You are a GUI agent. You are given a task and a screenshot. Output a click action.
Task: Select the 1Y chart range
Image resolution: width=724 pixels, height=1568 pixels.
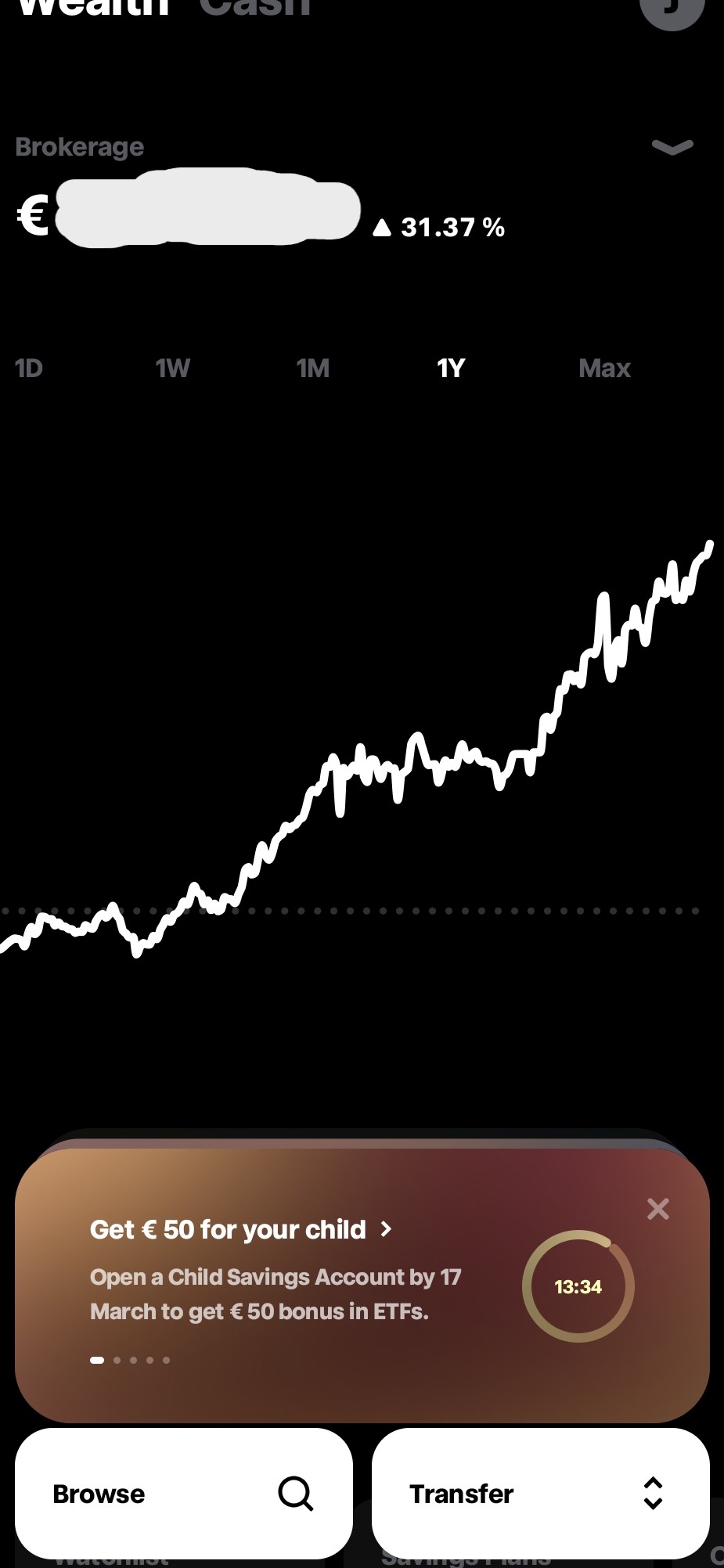click(451, 368)
